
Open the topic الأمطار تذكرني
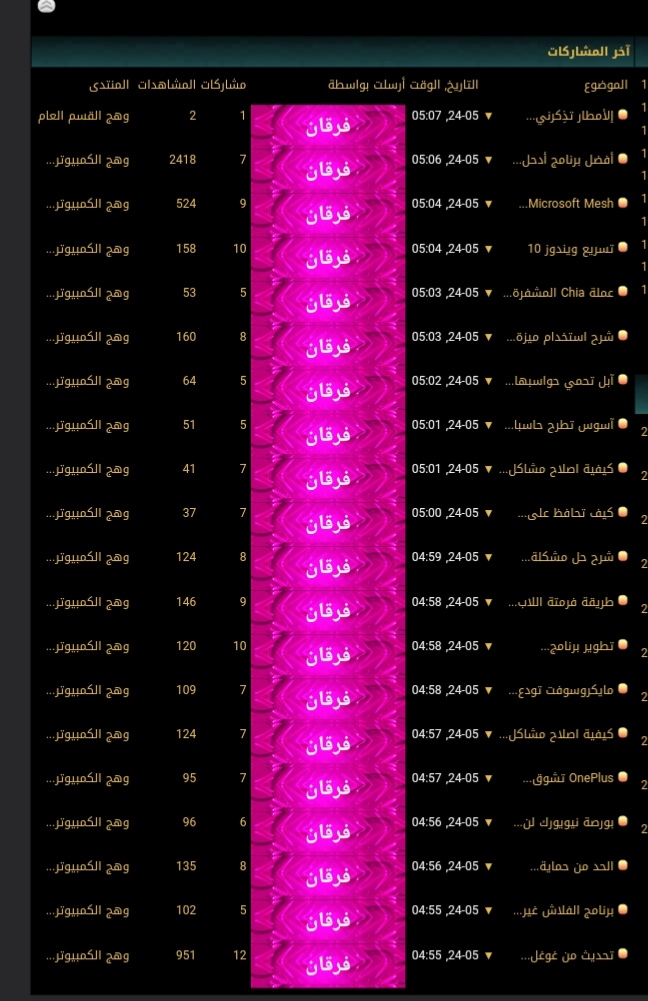[x=570, y=116]
